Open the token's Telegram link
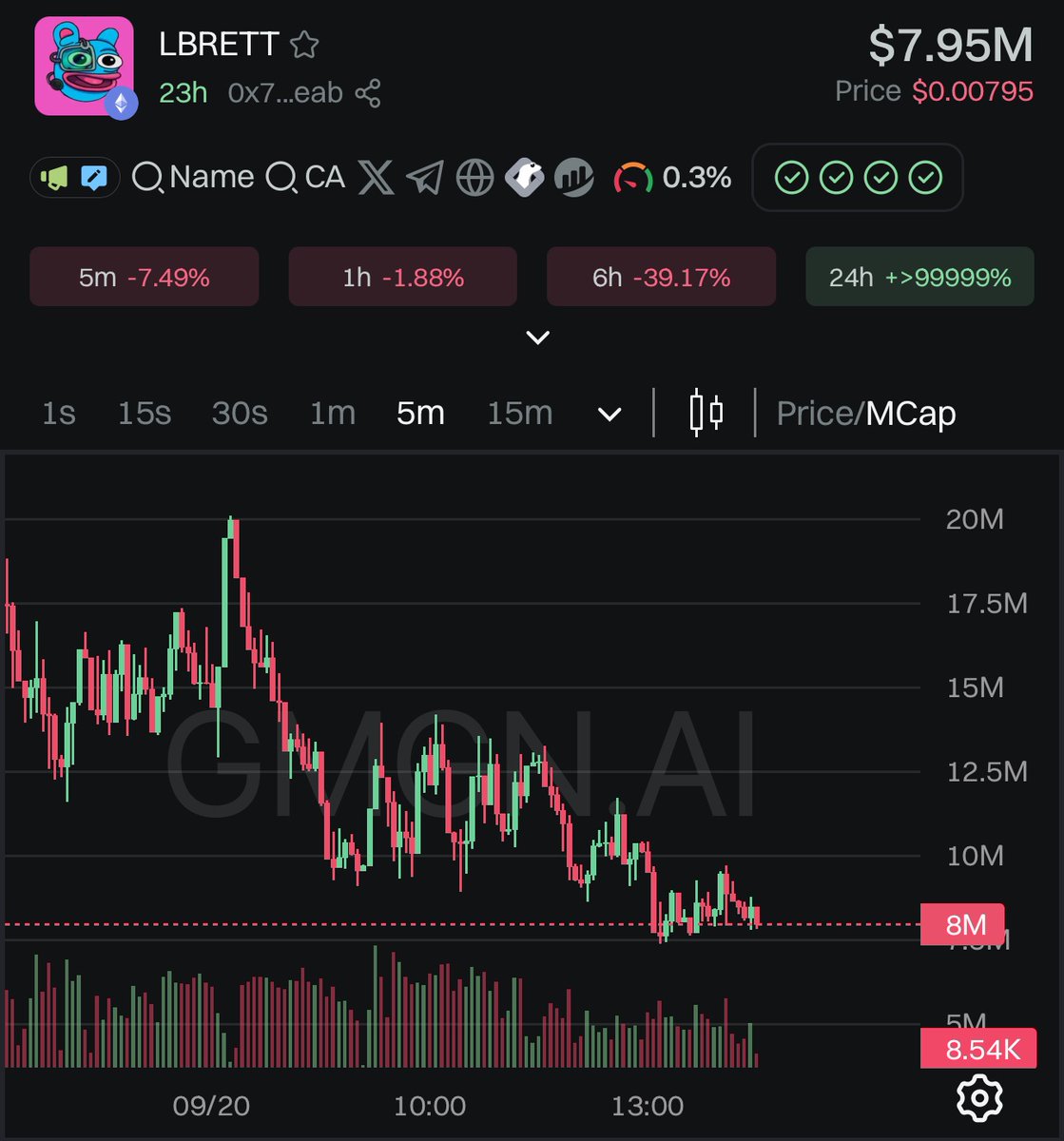The image size is (1064, 1141). point(425,177)
